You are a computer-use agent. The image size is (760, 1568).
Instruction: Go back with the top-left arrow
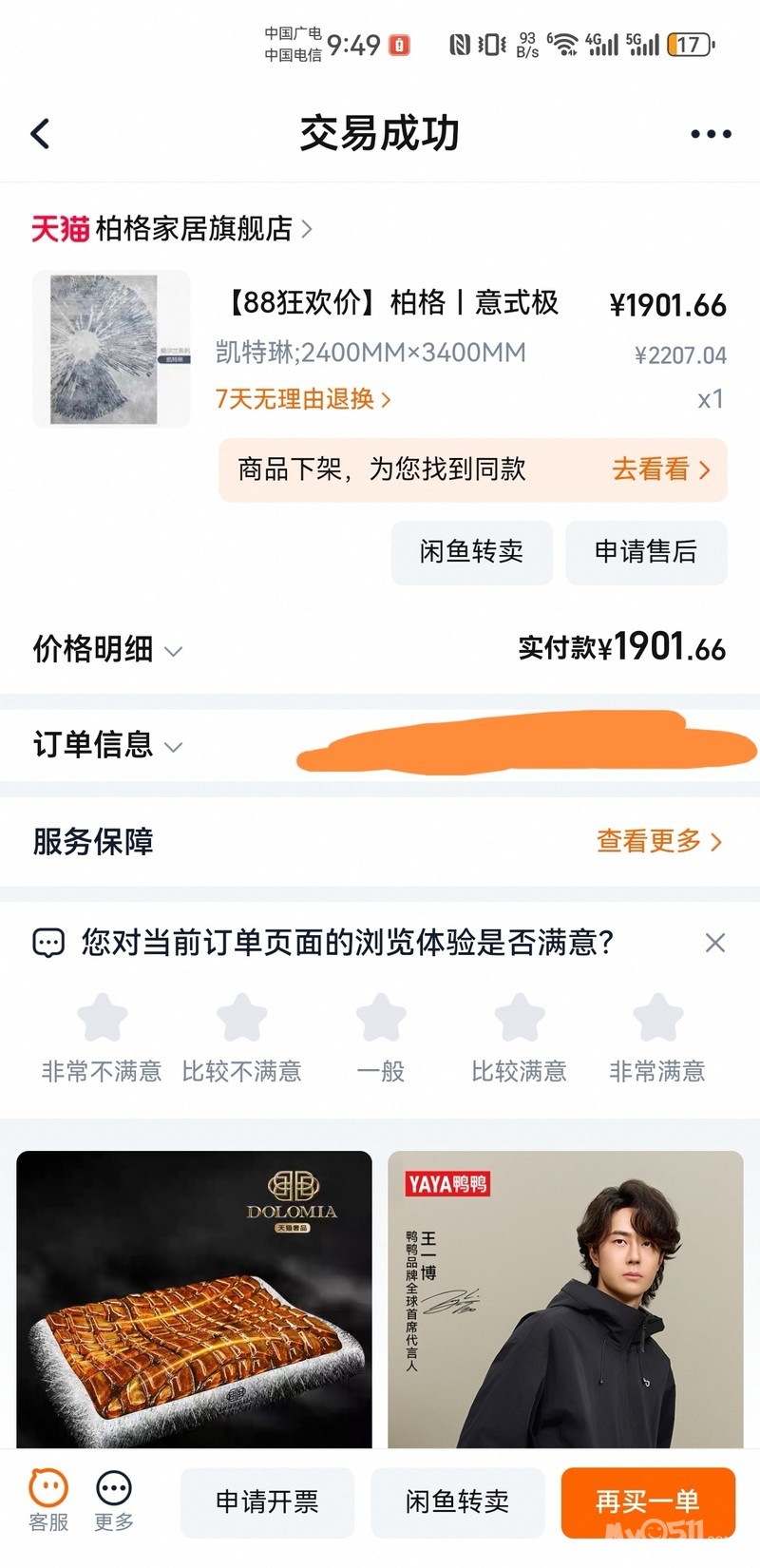(40, 134)
